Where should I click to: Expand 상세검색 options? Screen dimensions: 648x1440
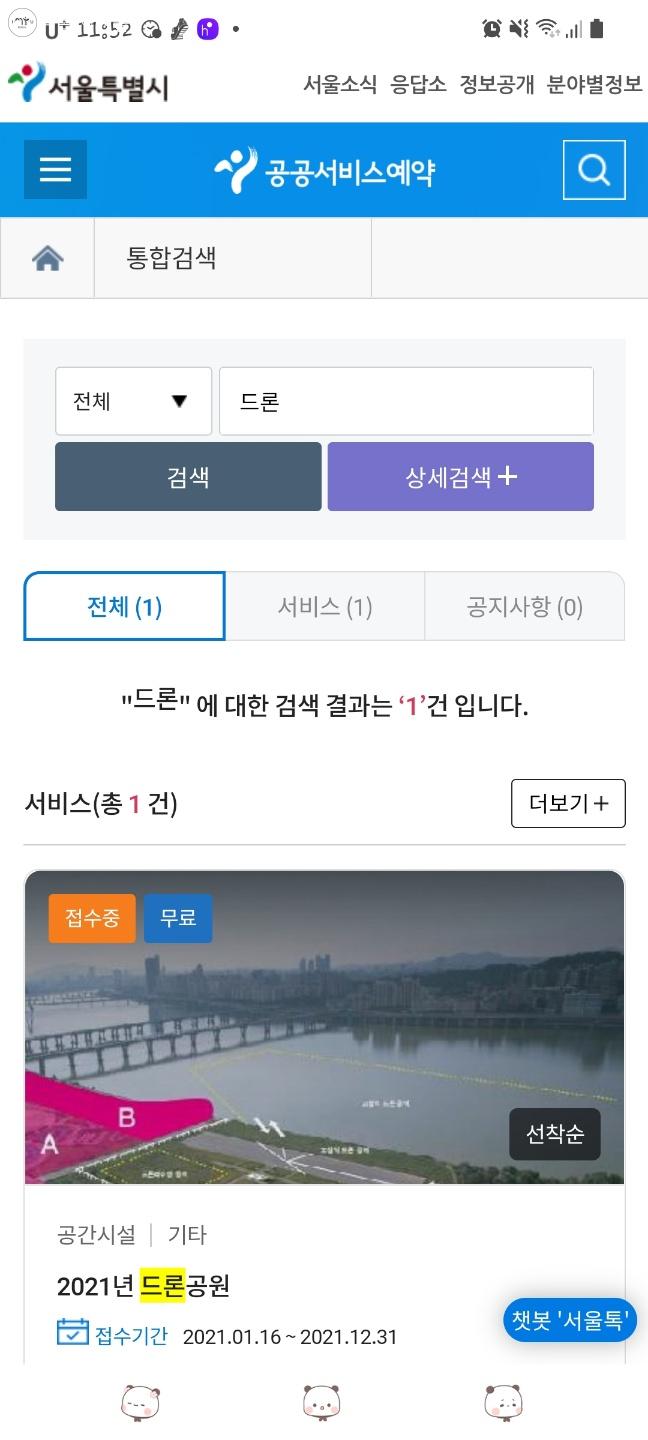pos(460,477)
